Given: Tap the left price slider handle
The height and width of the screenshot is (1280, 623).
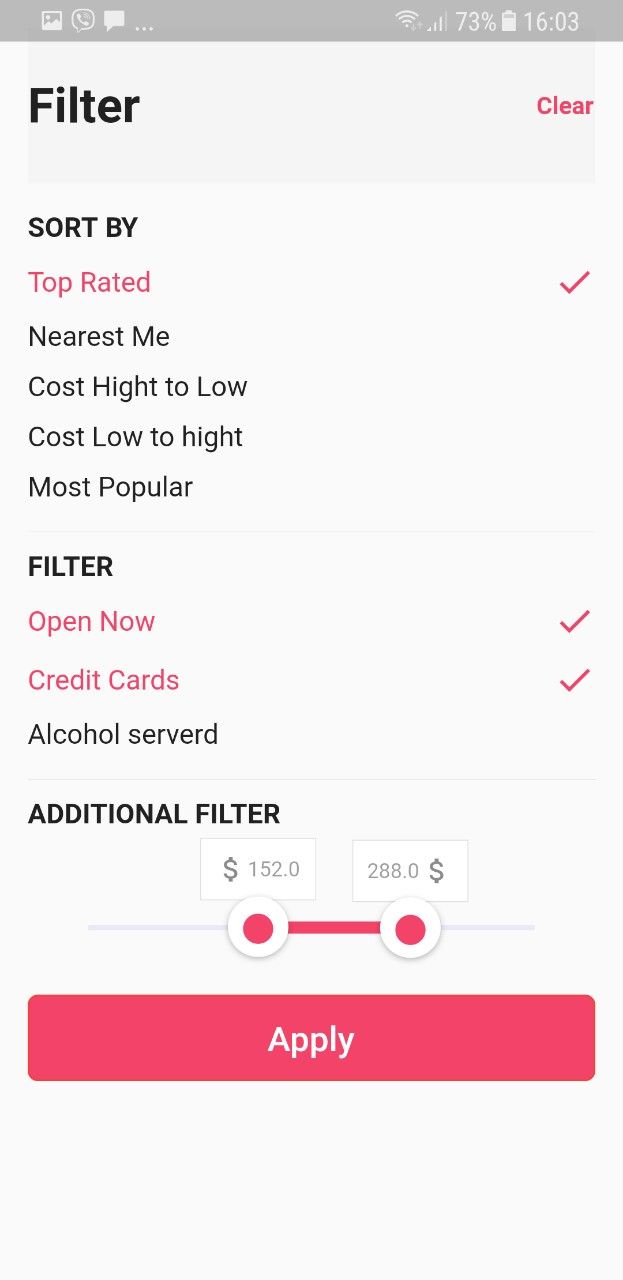Looking at the screenshot, I should tap(258, 928).
